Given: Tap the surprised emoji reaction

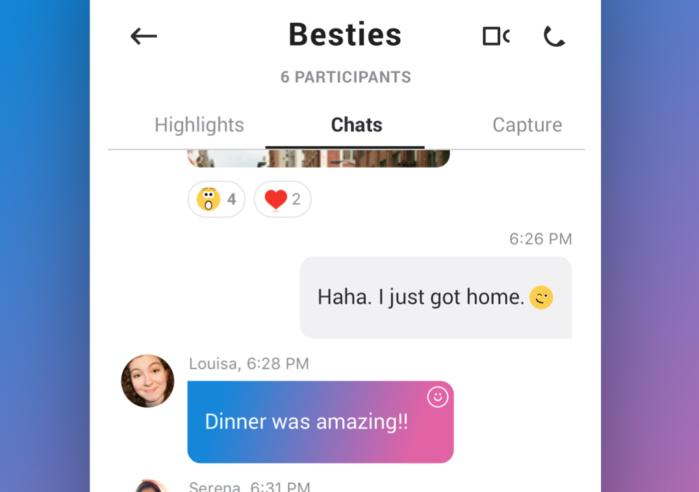Looking at the screenshot, I should coord(216,199).
